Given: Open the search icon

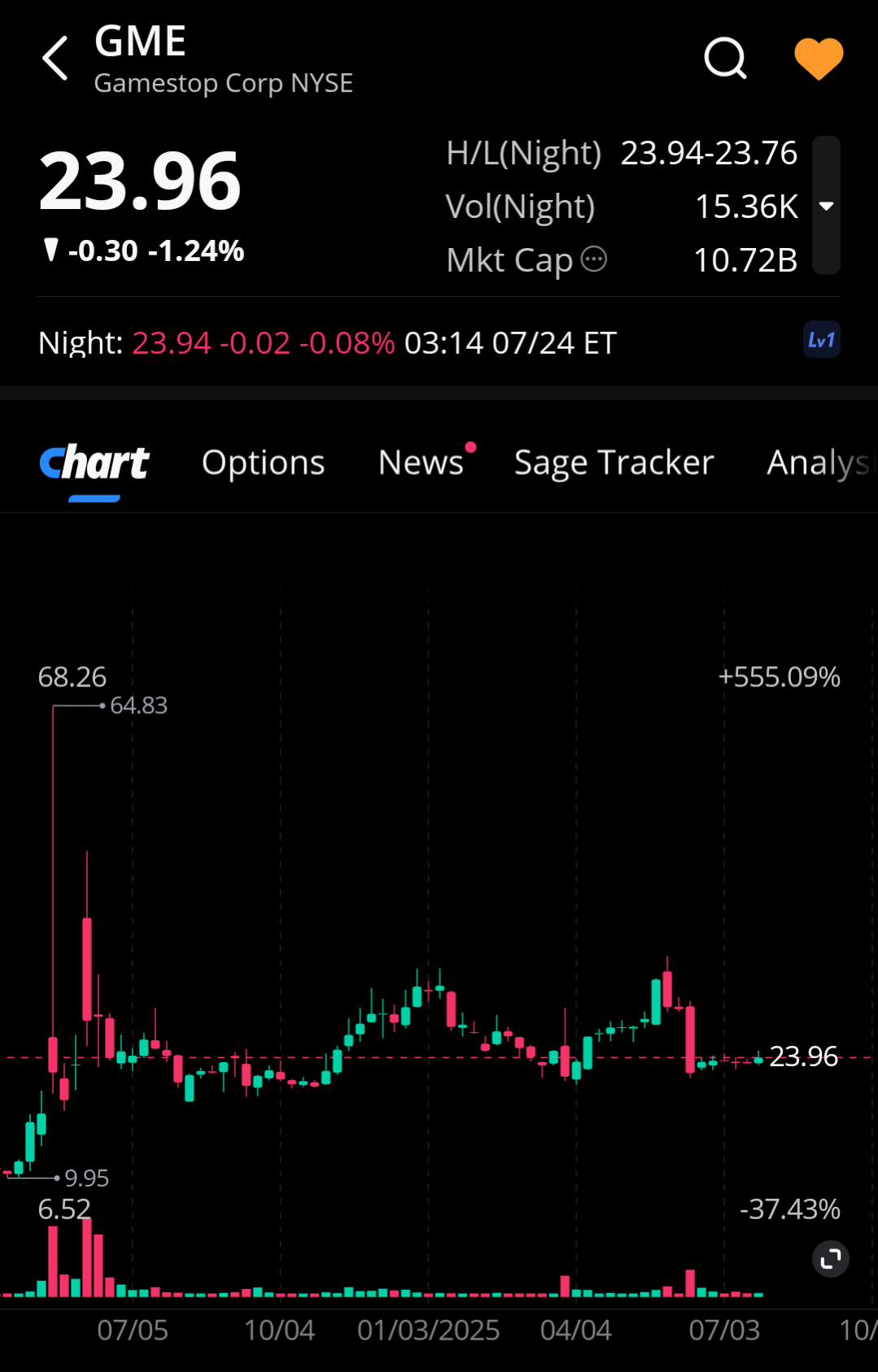Looking at the screenshot, I should pyautogui.click(x=724, y=59).
